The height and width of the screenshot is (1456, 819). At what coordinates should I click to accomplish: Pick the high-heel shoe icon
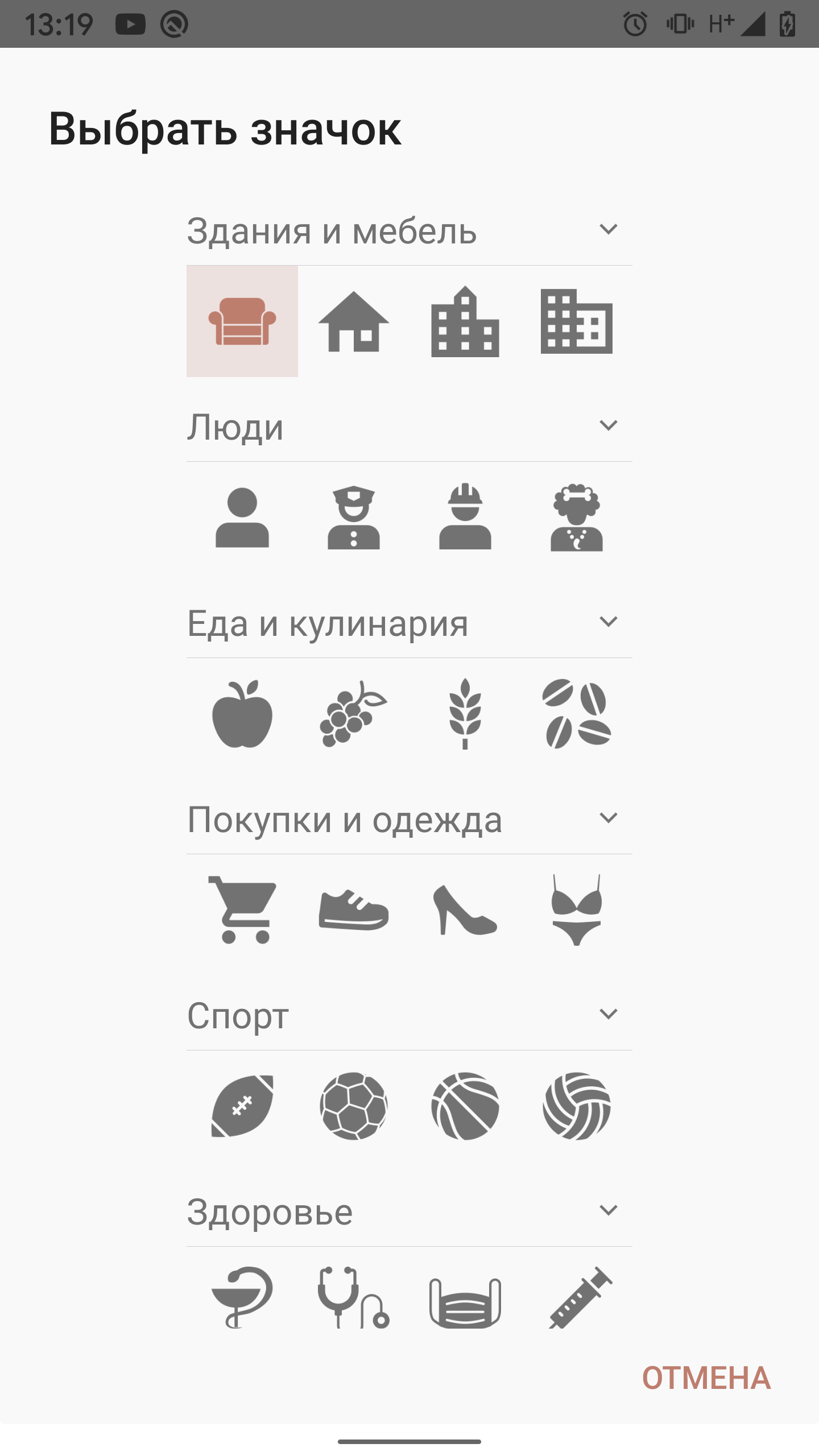point(465,910)
